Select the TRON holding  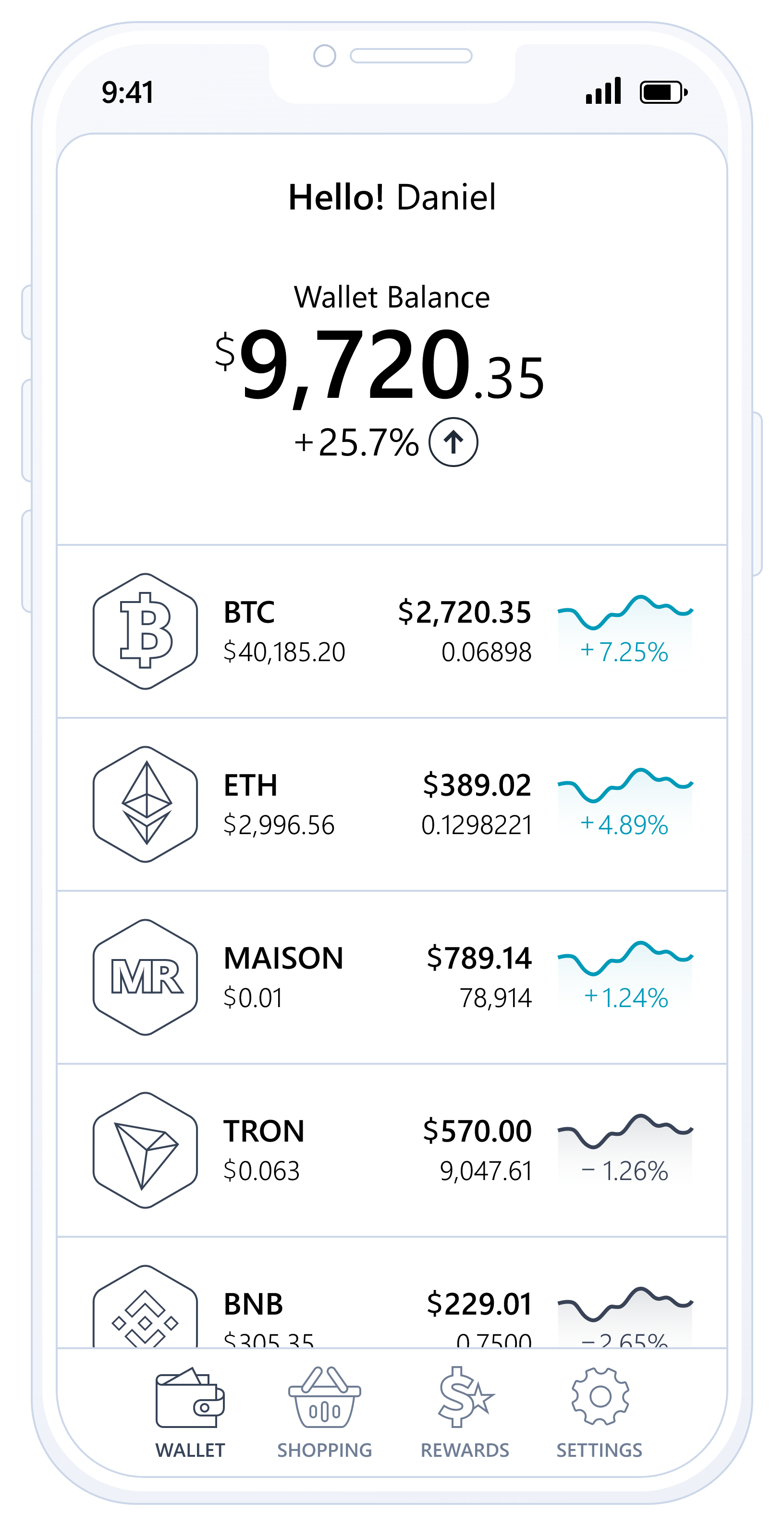coord(391,1150)
